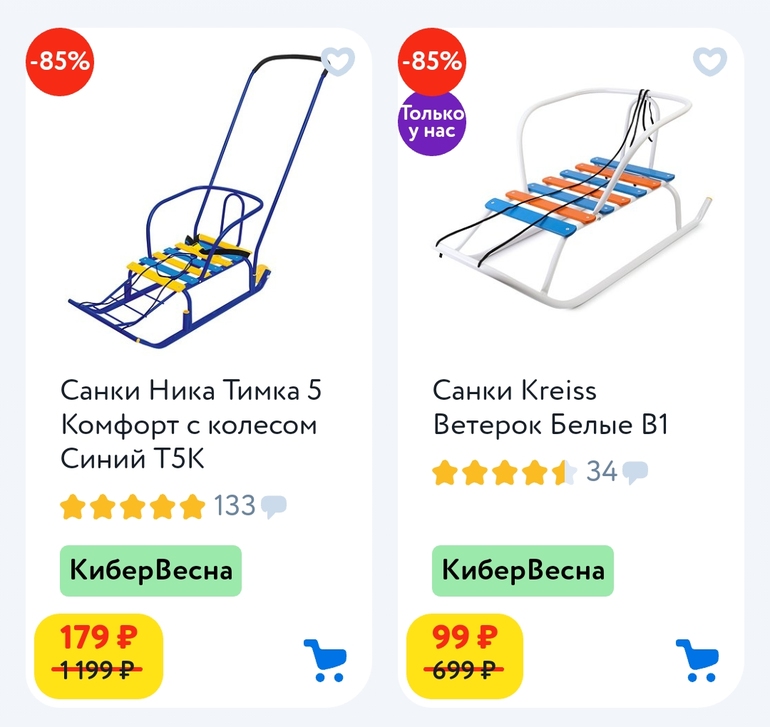
Task: Open Санки Kreiss Ветерок Белые product card
Action: pyautogui.click(x=549, y=407)
